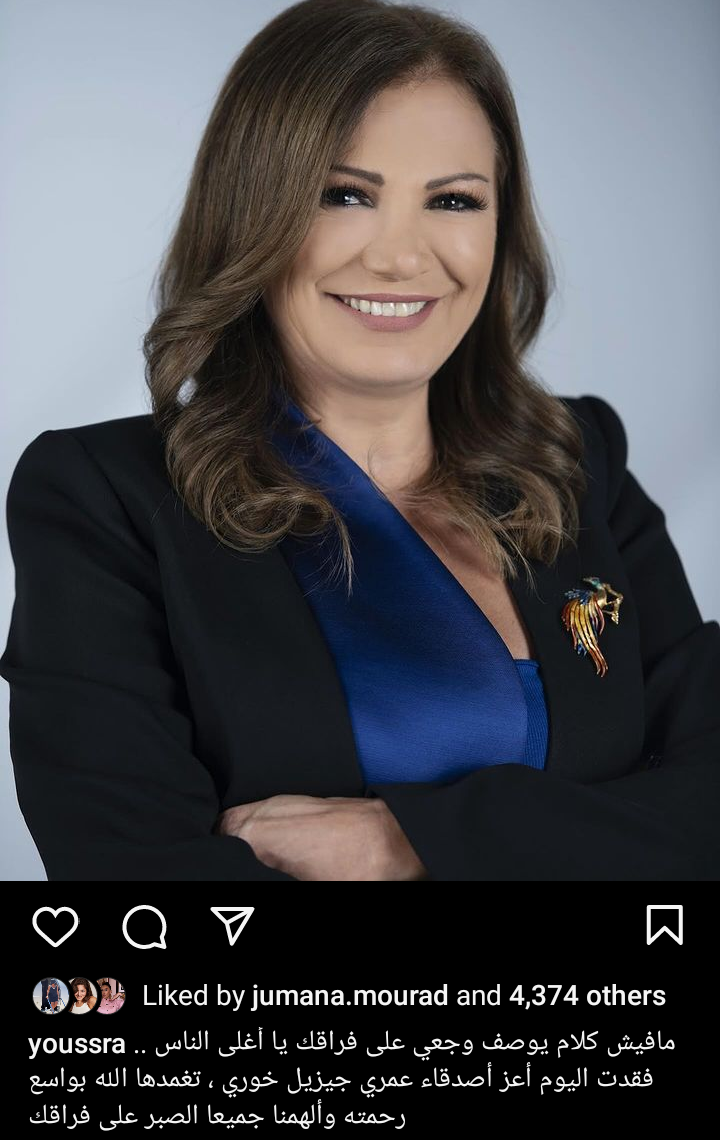Save this post with the bookmark icon
720x1140 pixels.
(664, 925)
